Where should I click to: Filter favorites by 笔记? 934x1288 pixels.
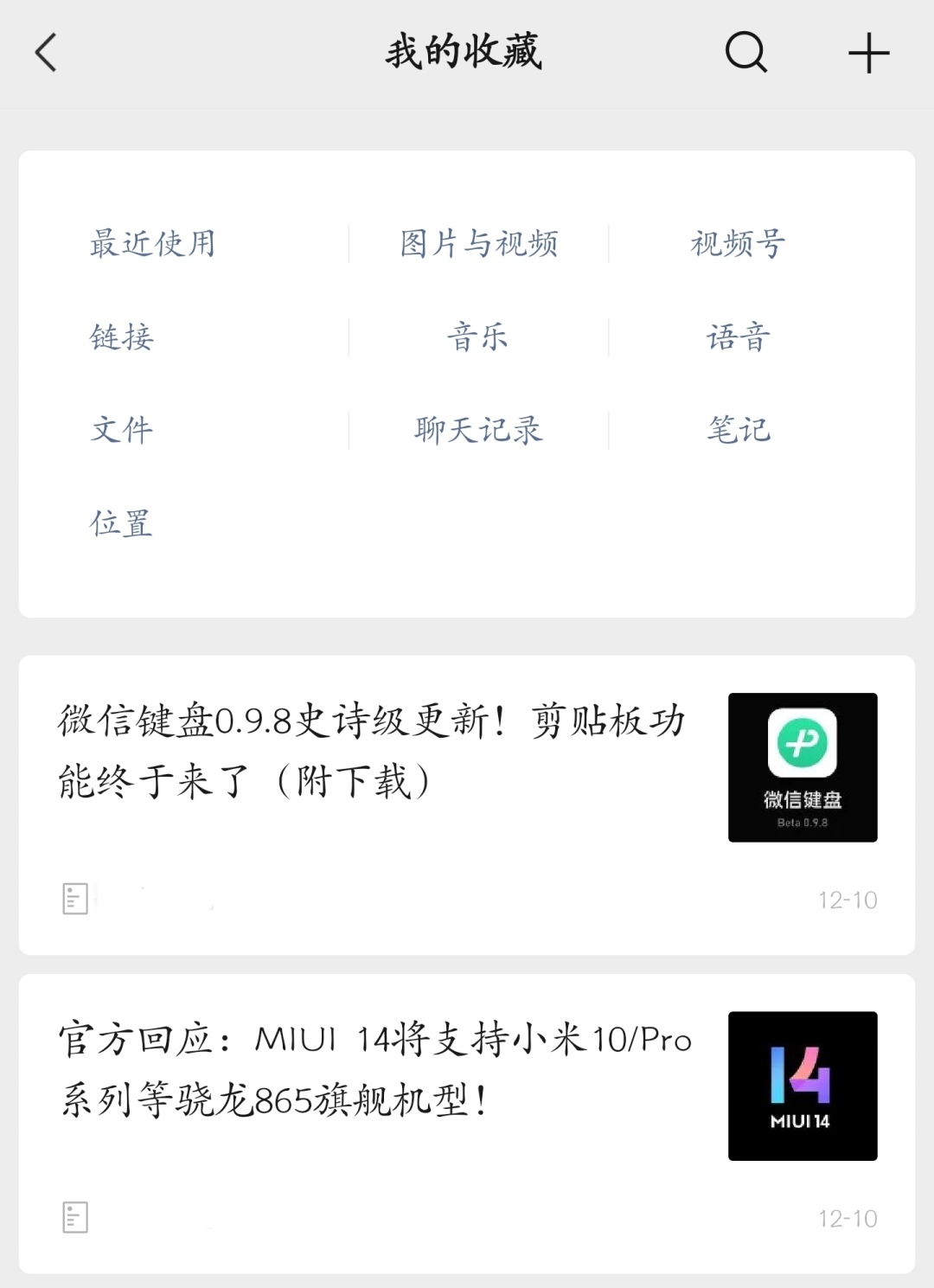pos(736,430)
